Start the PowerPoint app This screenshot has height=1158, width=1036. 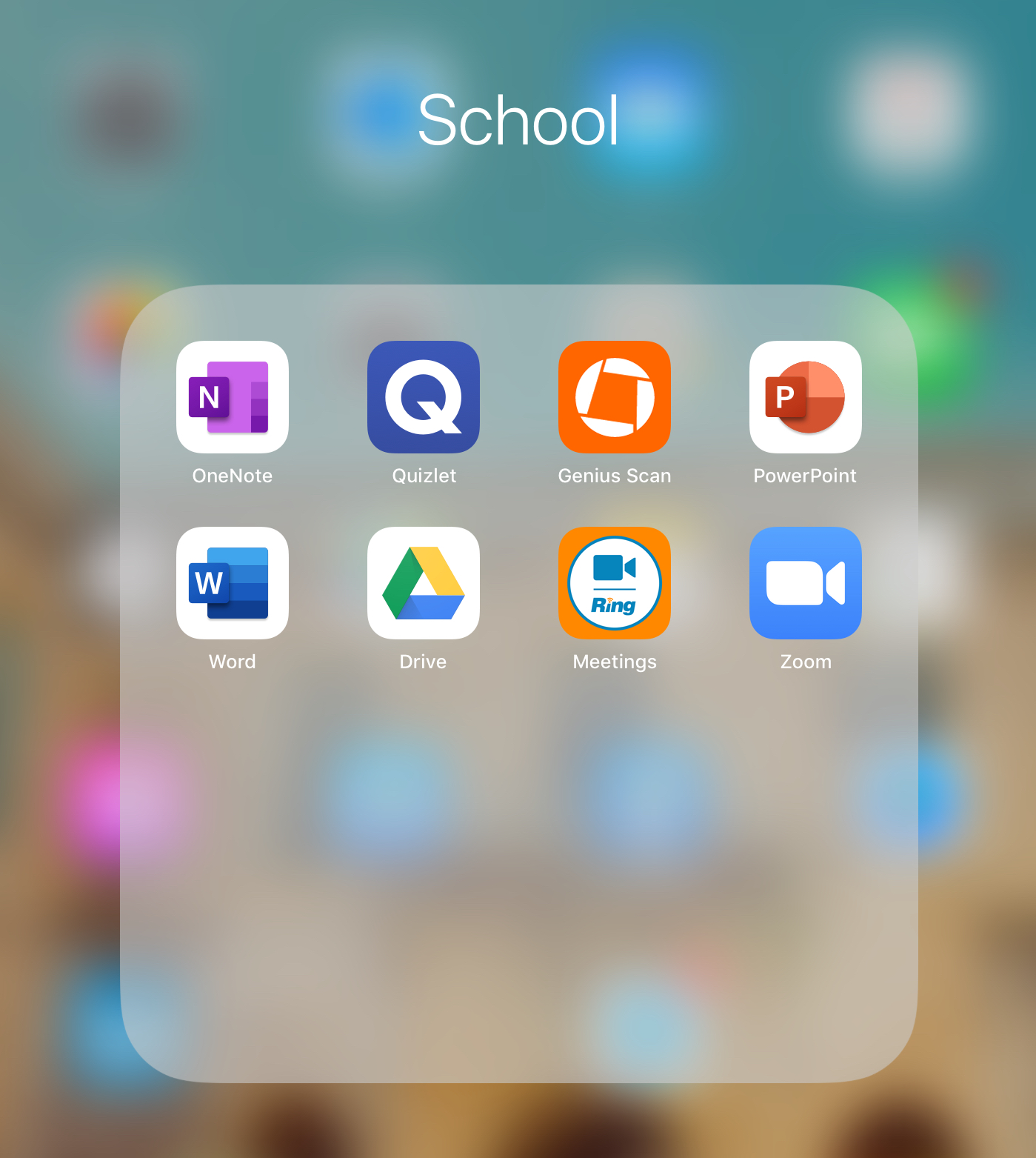pyautogui.click(x=806, y=397)
